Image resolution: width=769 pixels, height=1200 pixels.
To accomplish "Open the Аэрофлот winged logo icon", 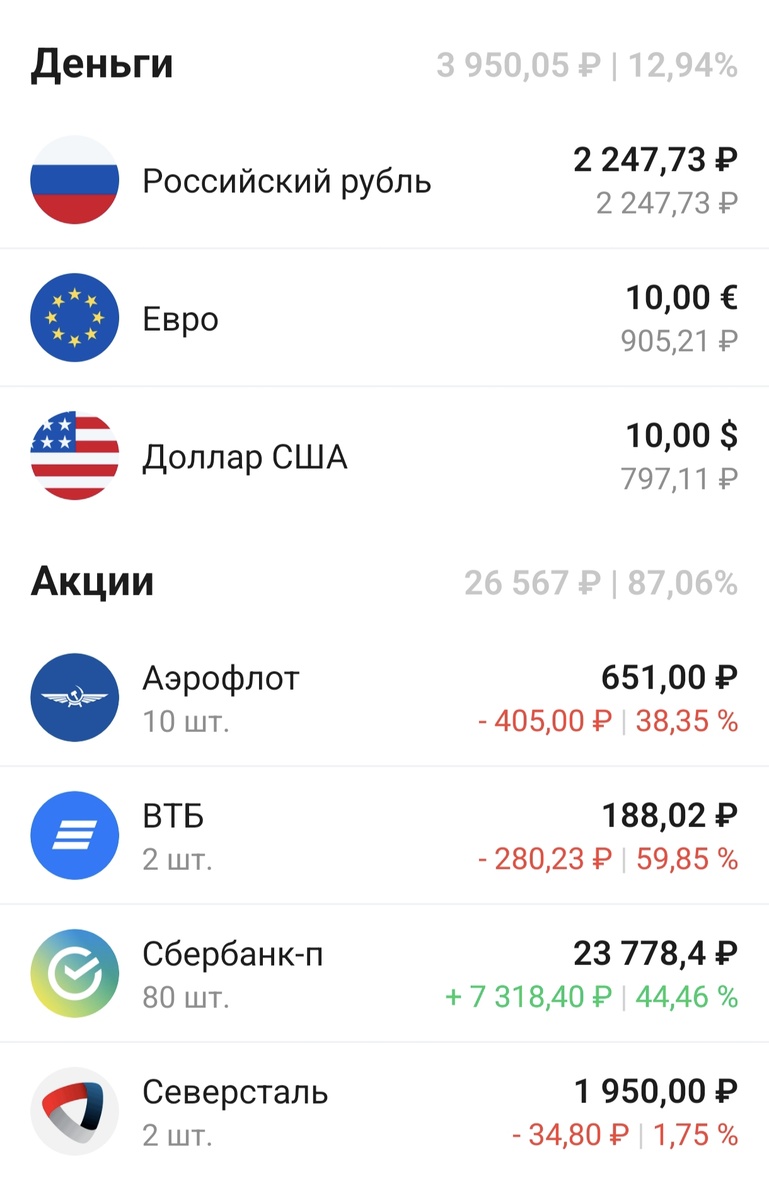I will [75, 697].
